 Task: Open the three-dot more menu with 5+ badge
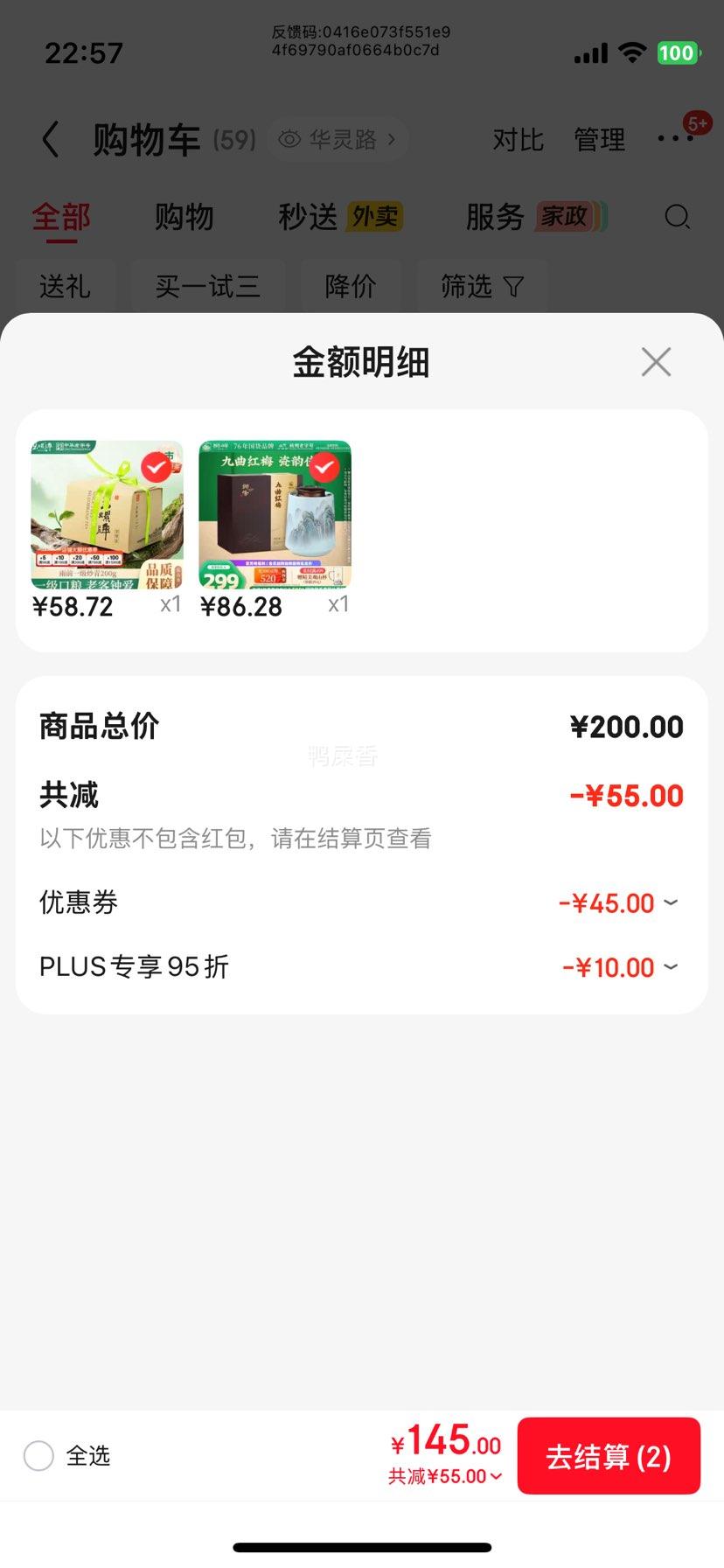(674, 139)
